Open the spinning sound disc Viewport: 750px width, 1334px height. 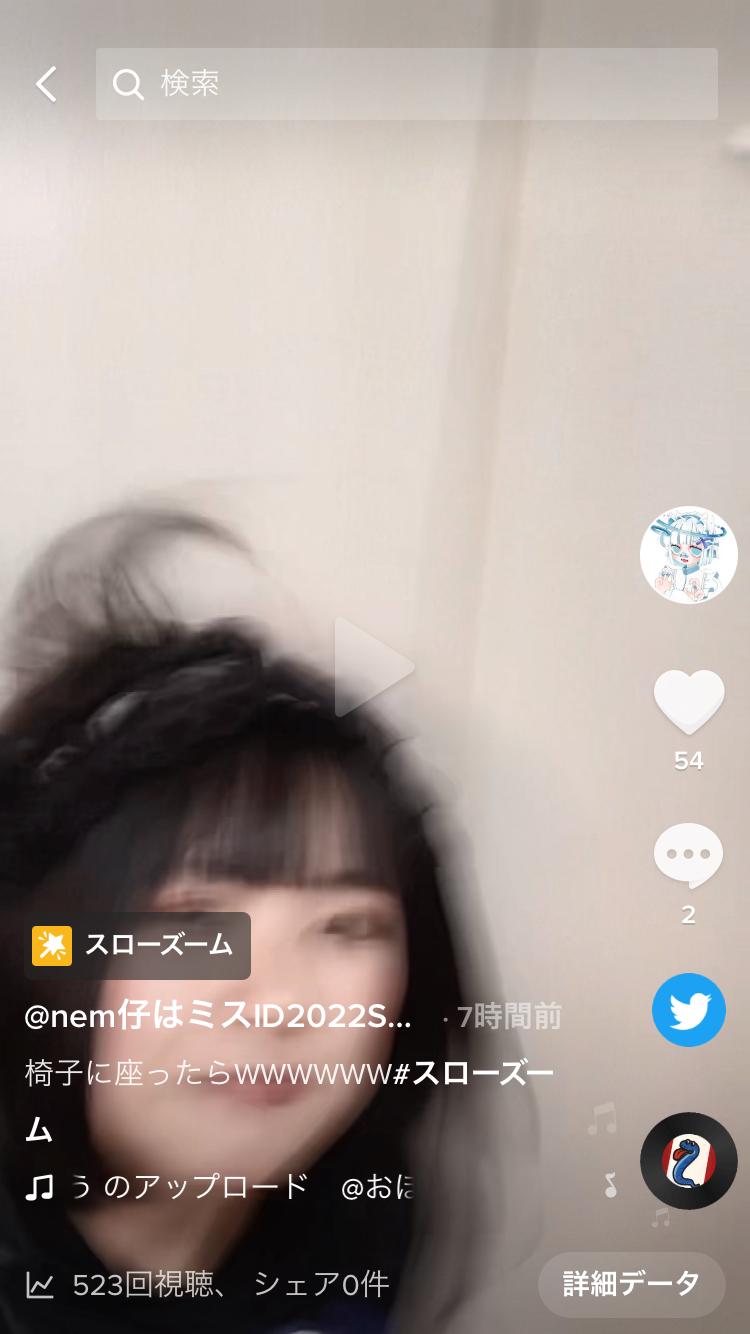[x=688, y=1160]
